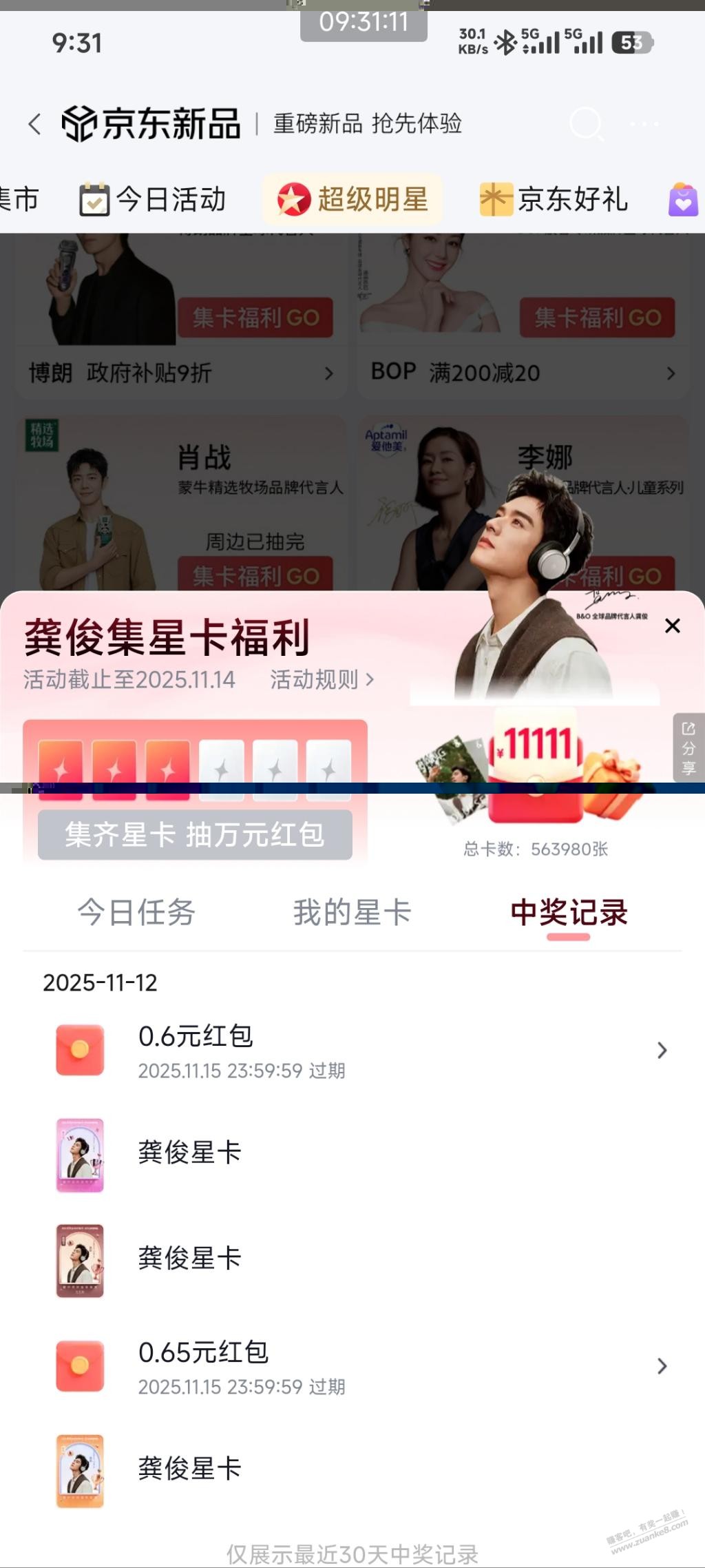Share via the 分享 side button
This screenshot has height=1568, width=705.
688,748
